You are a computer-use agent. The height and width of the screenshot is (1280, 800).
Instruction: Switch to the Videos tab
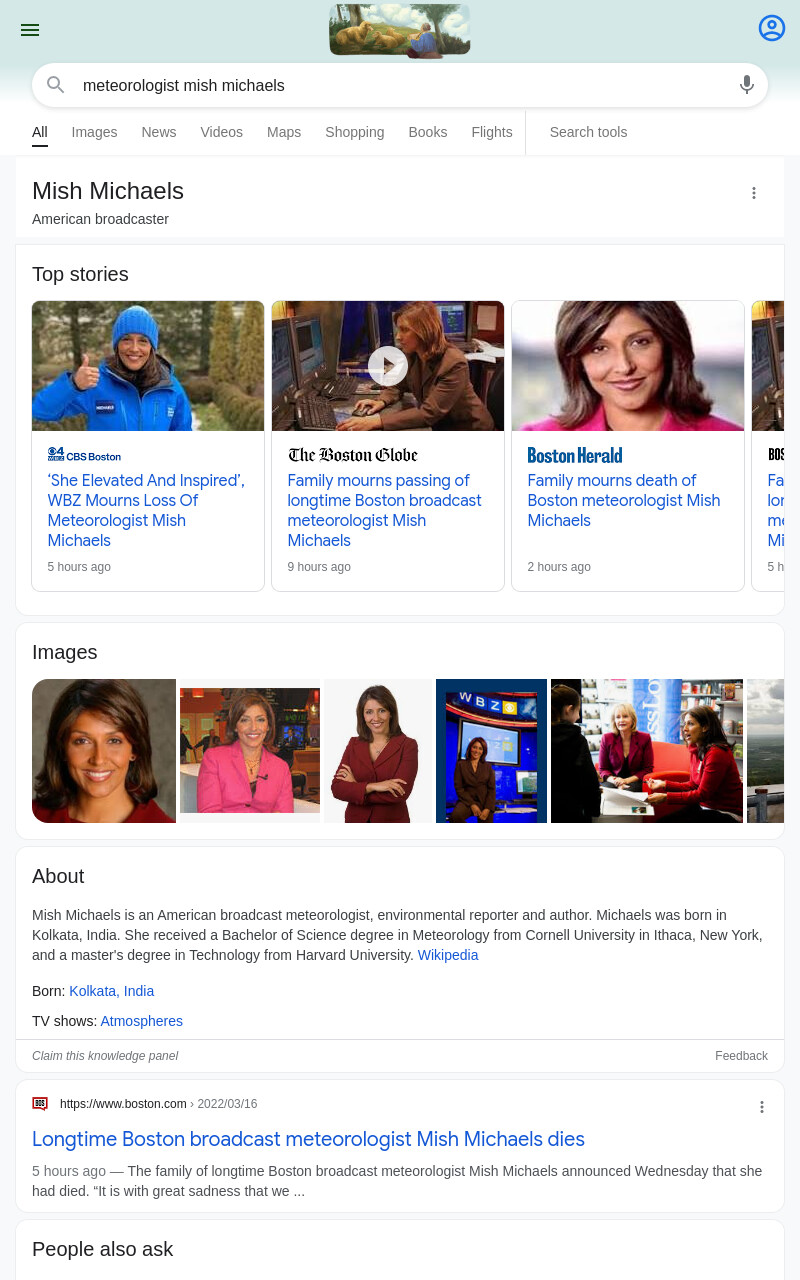222,132
